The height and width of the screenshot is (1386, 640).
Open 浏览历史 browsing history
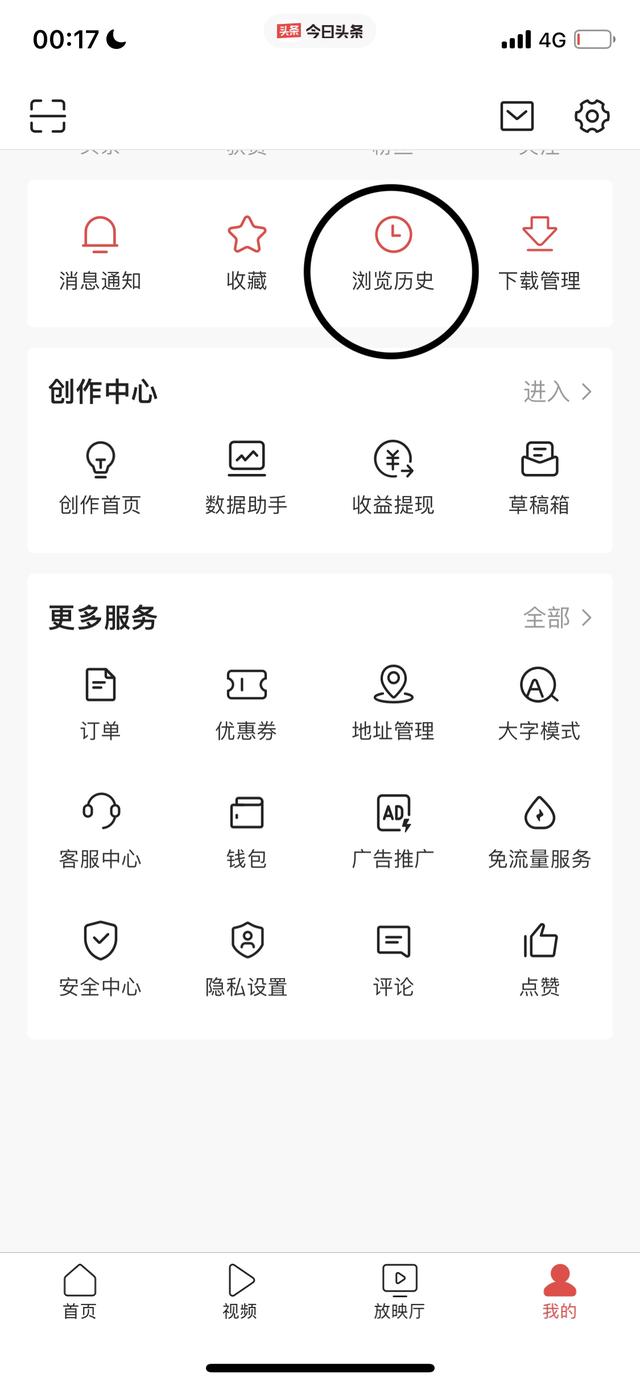(393, 254)
